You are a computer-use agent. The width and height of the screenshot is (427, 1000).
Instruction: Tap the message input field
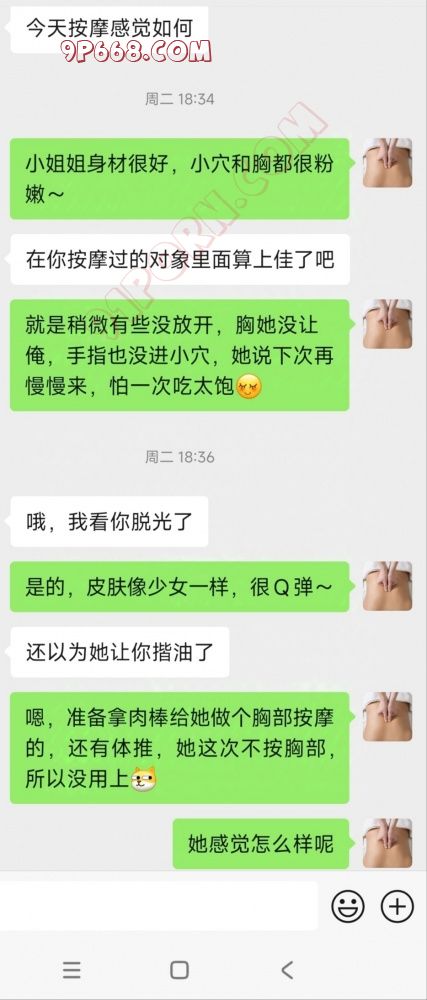[x=159, y=906]
